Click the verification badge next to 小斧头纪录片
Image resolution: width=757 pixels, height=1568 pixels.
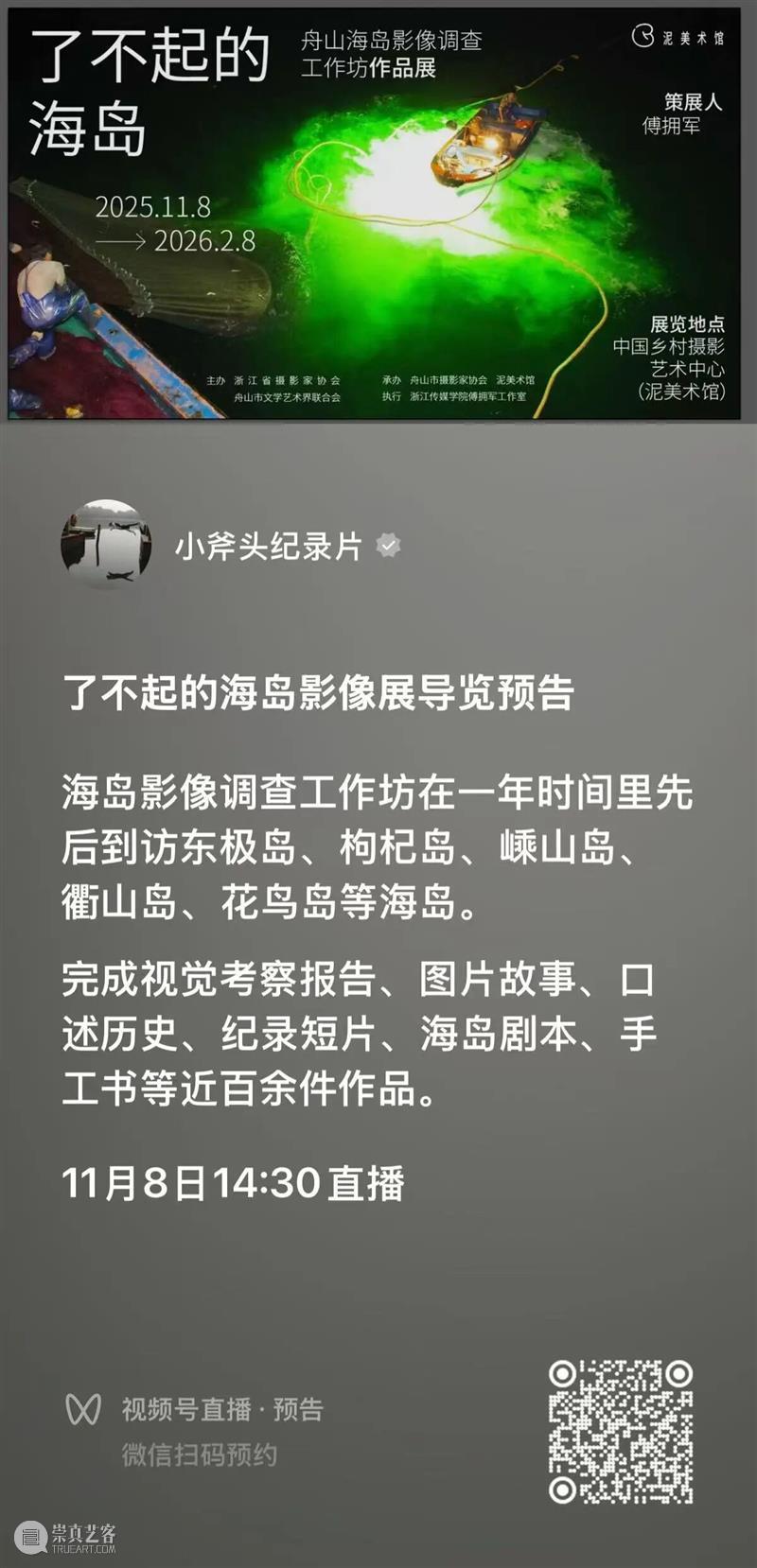387,546
